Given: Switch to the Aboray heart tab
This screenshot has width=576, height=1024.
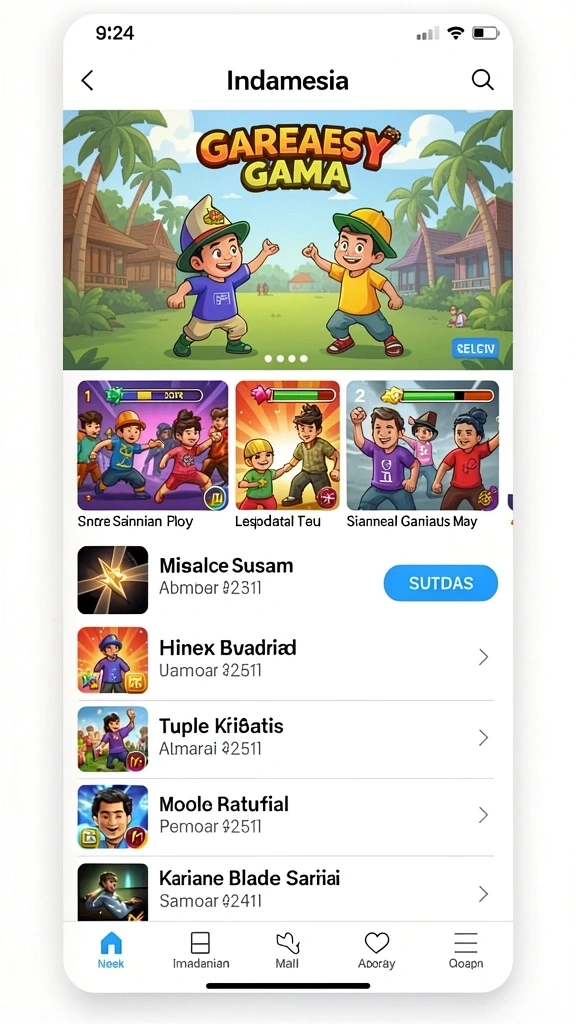Looking at the screenshot, I should pyautogui.click(x=377, y=950).
